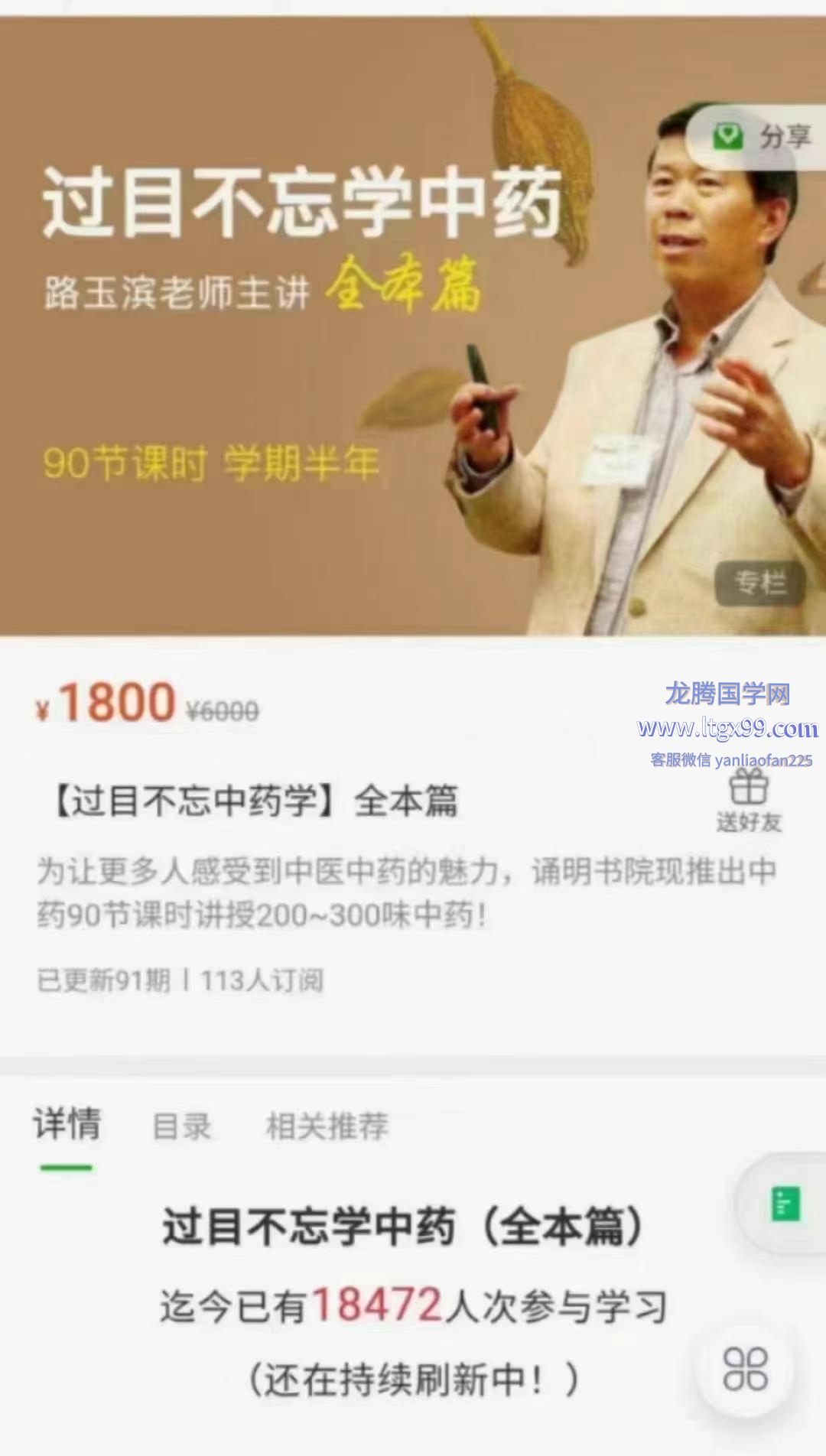Image resolution: width=826 pixels, height=1456 pixels.
Task: Open the 相关推荐 tab
Action: (x=327, y=1126)
